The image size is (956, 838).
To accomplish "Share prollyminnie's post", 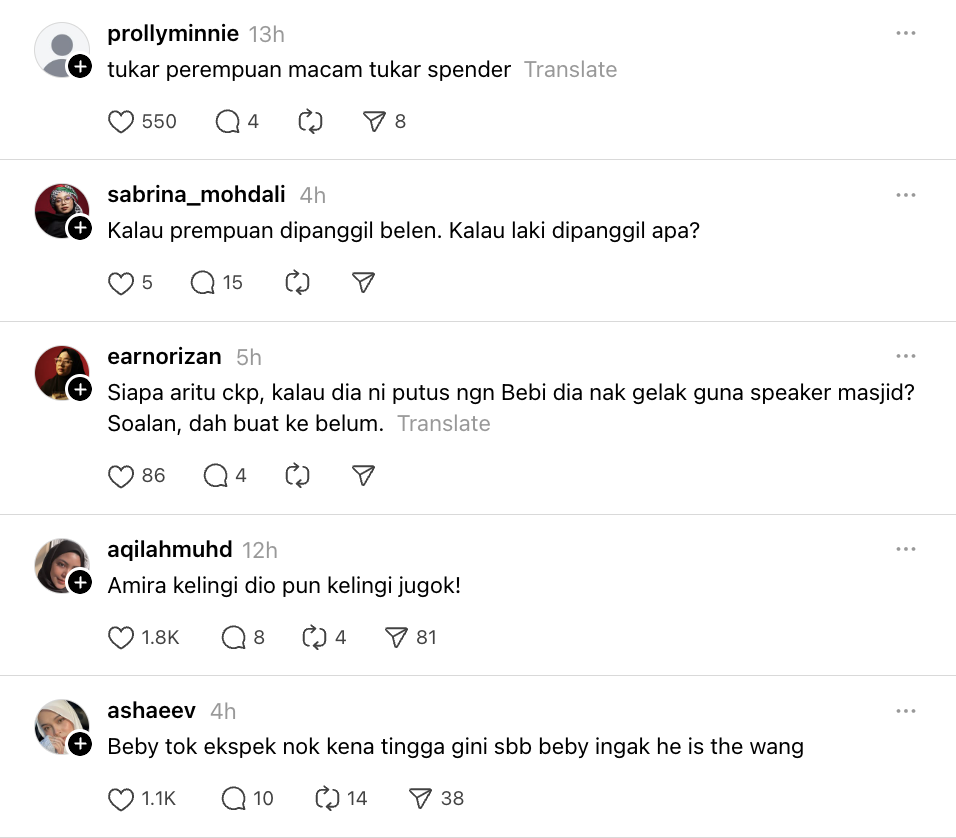I will [374, 122].
